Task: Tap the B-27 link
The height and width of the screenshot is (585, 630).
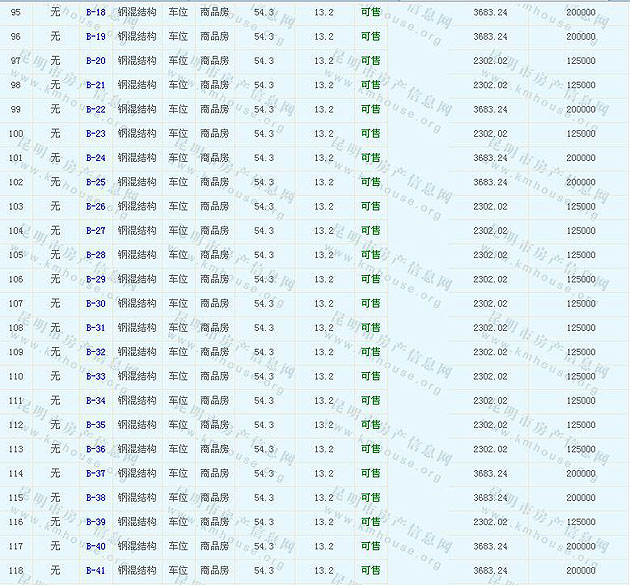Action: [96, 230]
